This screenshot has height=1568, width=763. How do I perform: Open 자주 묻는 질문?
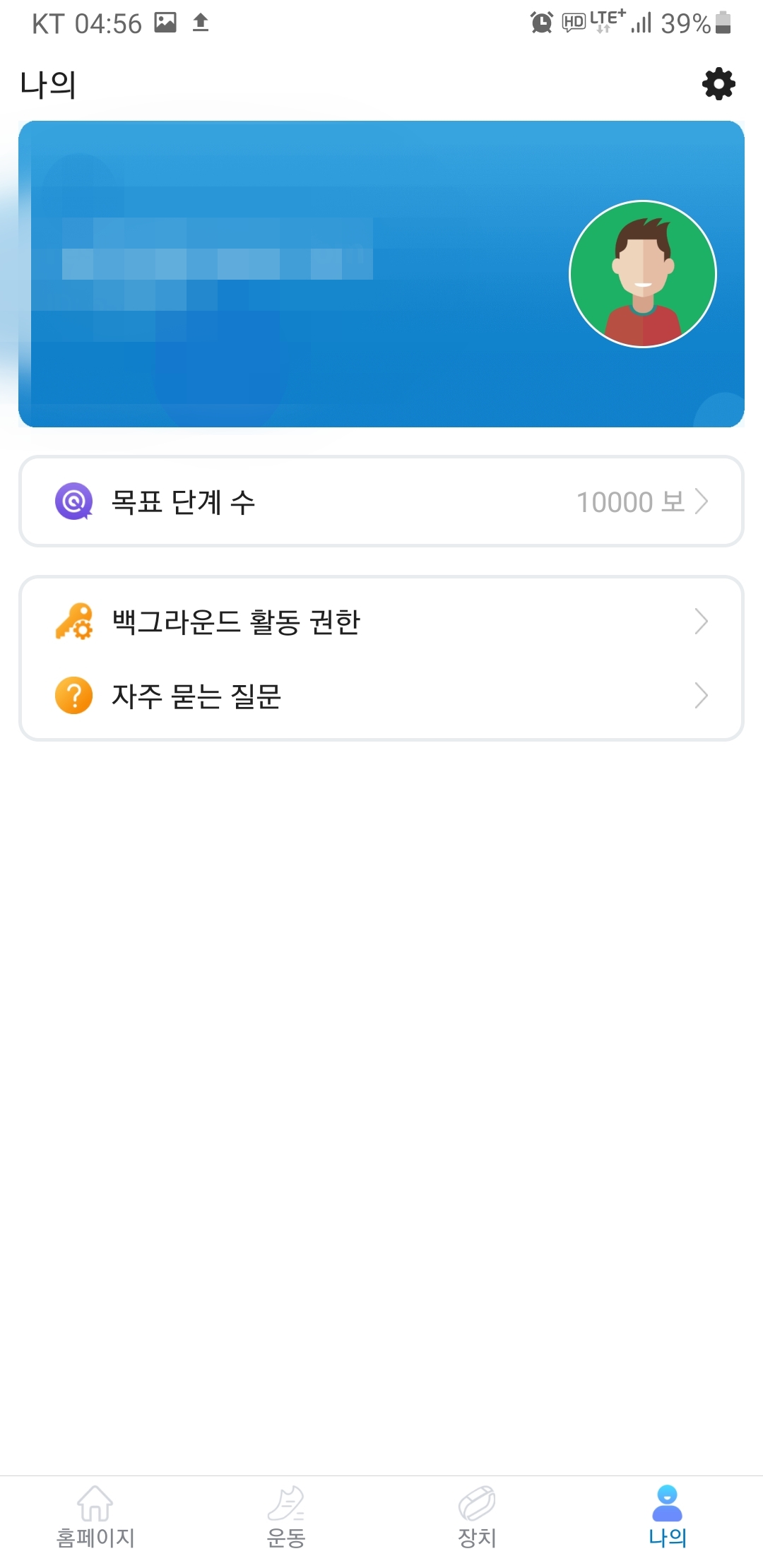click(x=381, y=696)
